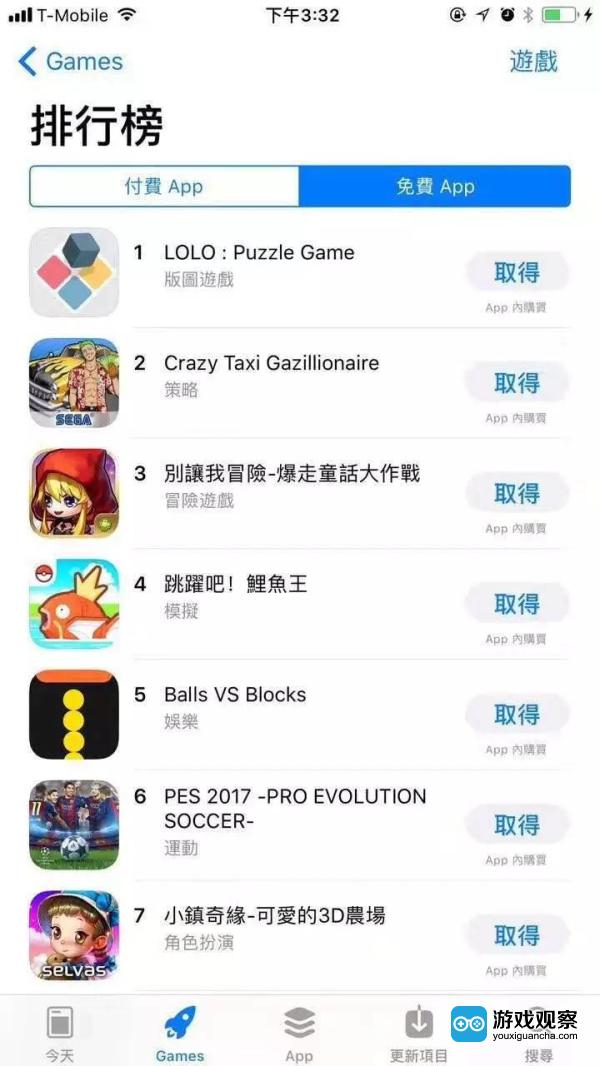The image size is (600, 1066).
Task: Open the 遊戲 category link
Action: pos(533,61)
